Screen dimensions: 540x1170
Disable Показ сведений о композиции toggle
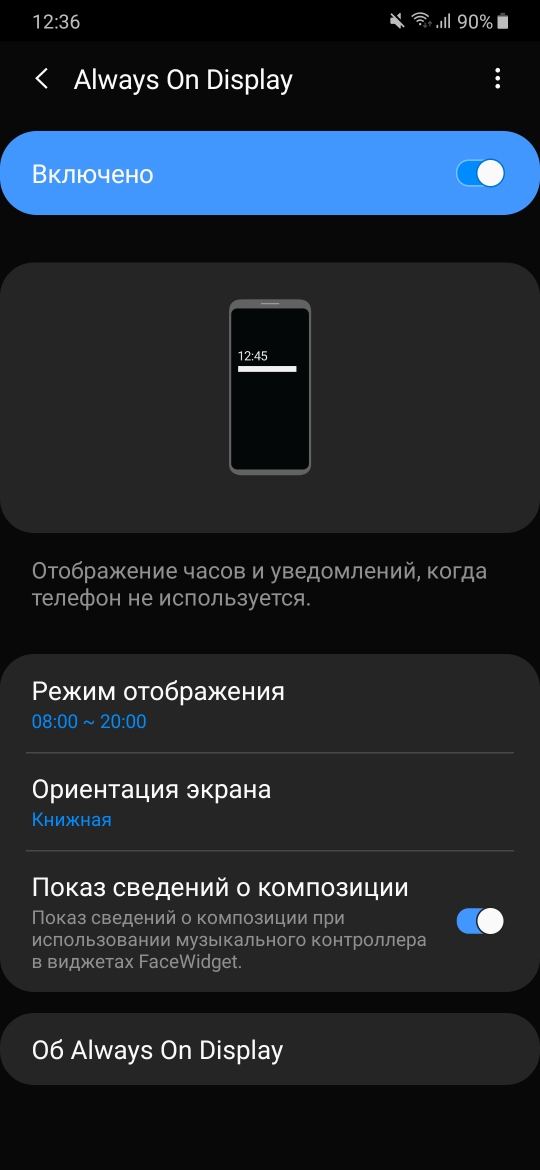tap(480, 921)
